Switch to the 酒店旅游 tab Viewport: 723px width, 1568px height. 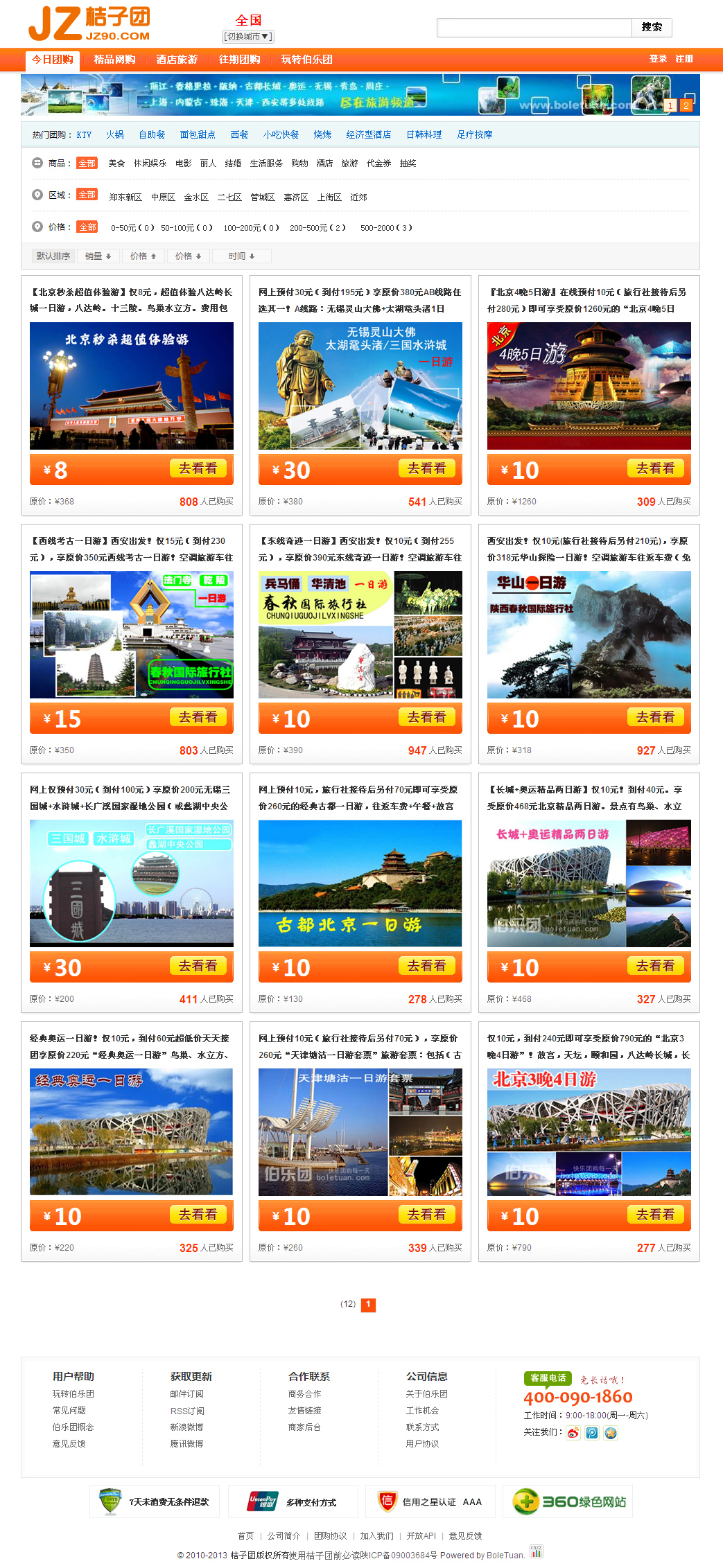(177, 60)
